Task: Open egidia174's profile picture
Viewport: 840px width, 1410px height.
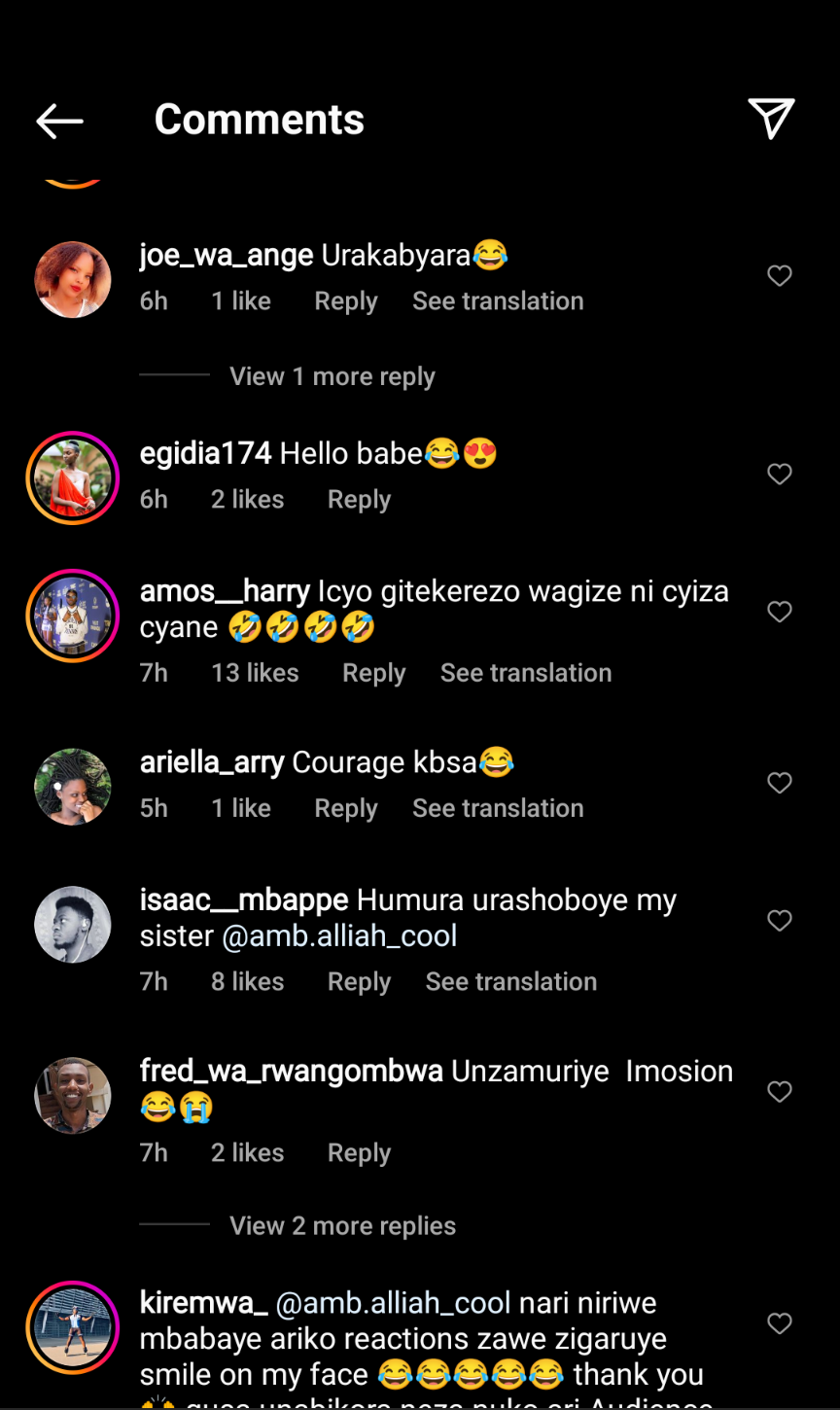Action: pos(73,478)
